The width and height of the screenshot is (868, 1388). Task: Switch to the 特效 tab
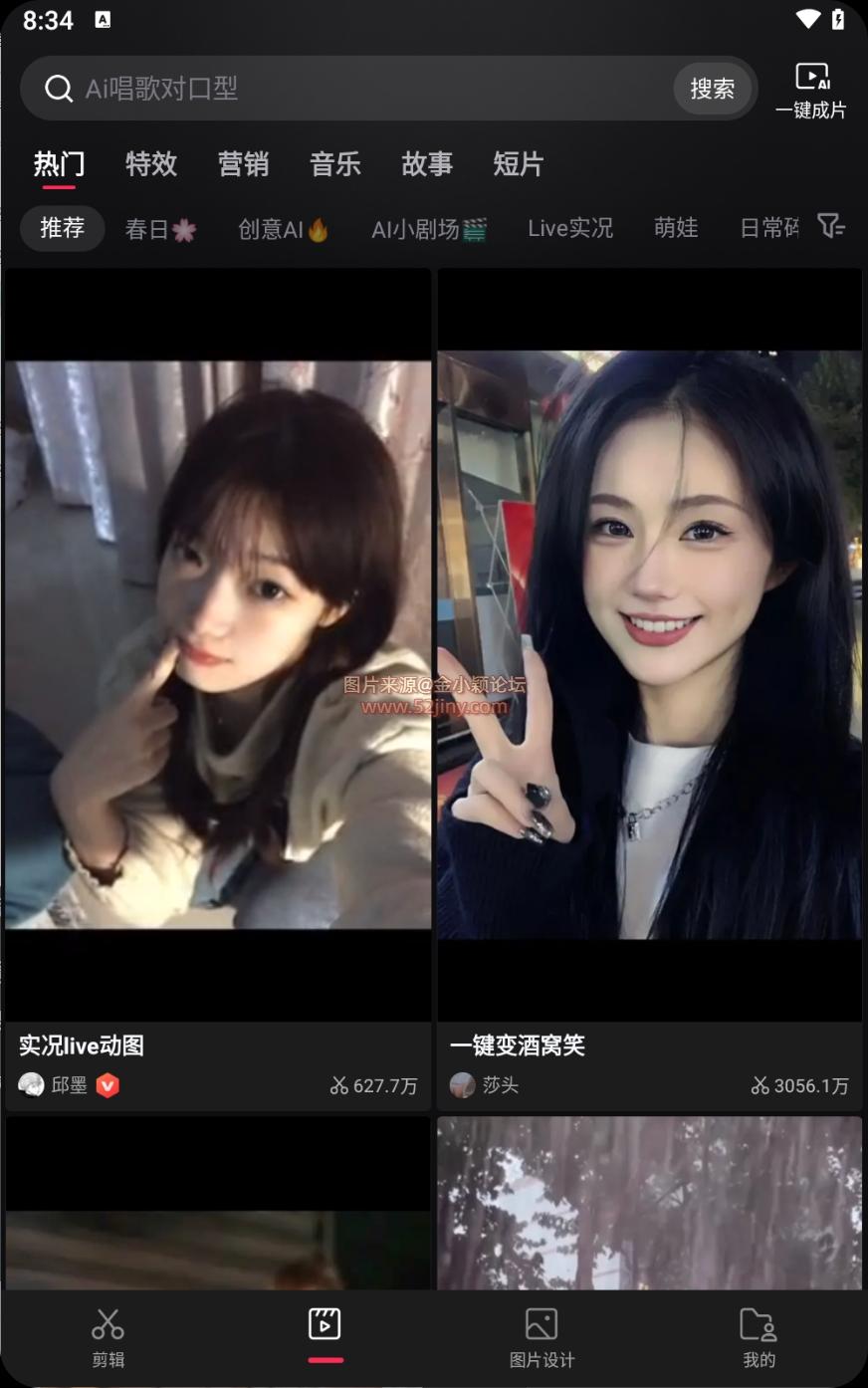(x=151, y=164)
